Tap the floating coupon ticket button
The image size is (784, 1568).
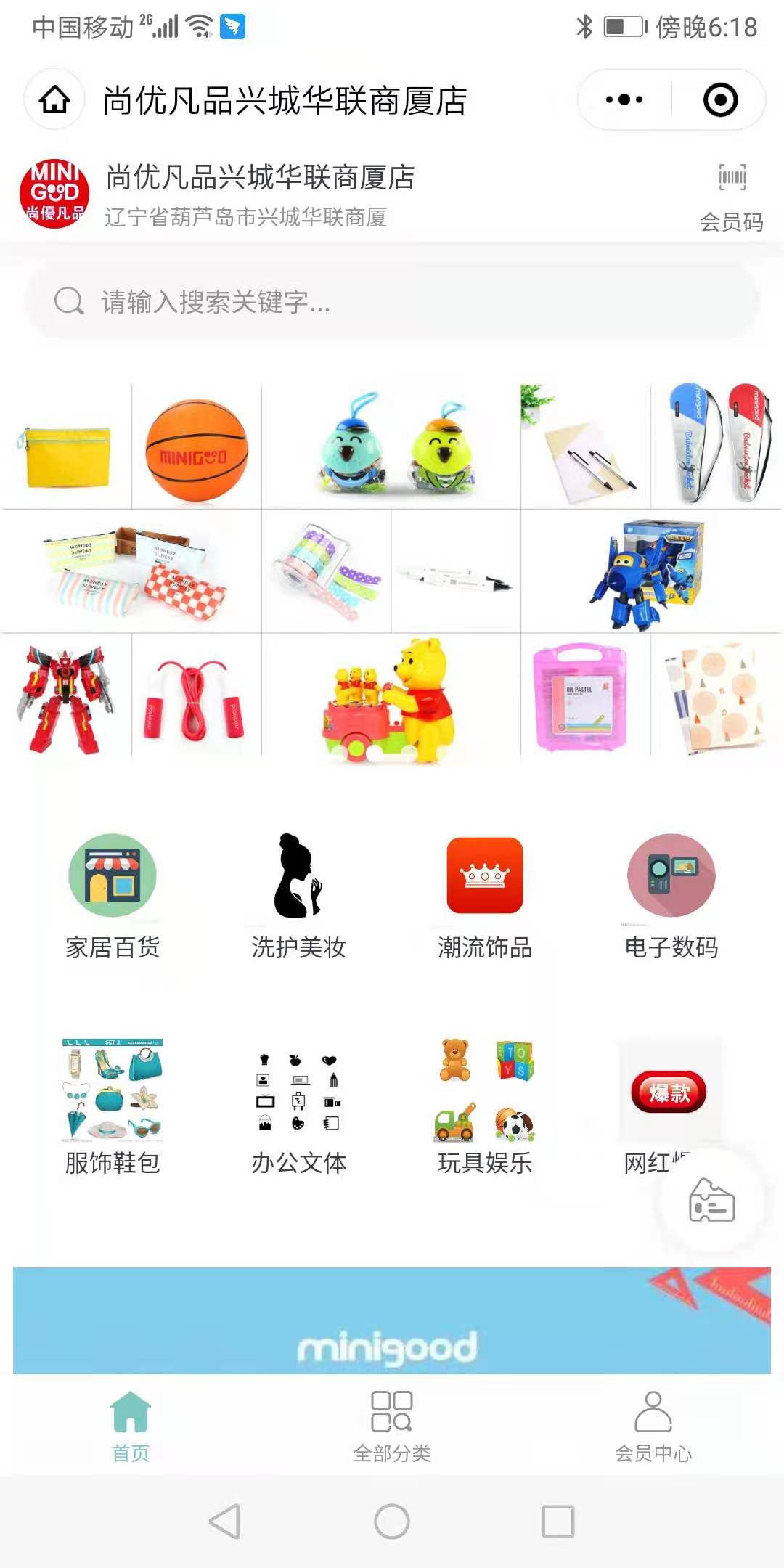coord(711,1201)
